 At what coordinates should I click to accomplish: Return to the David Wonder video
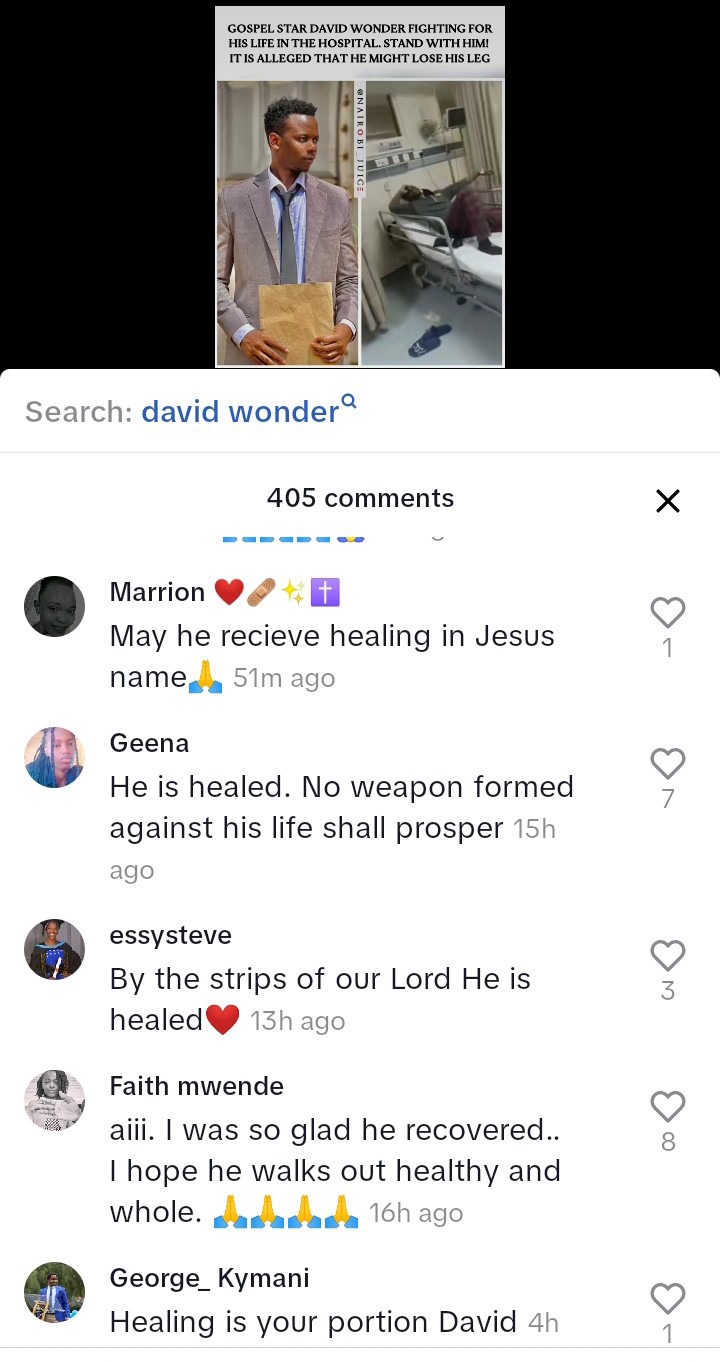pyautogui.click(x=360, y=186)
